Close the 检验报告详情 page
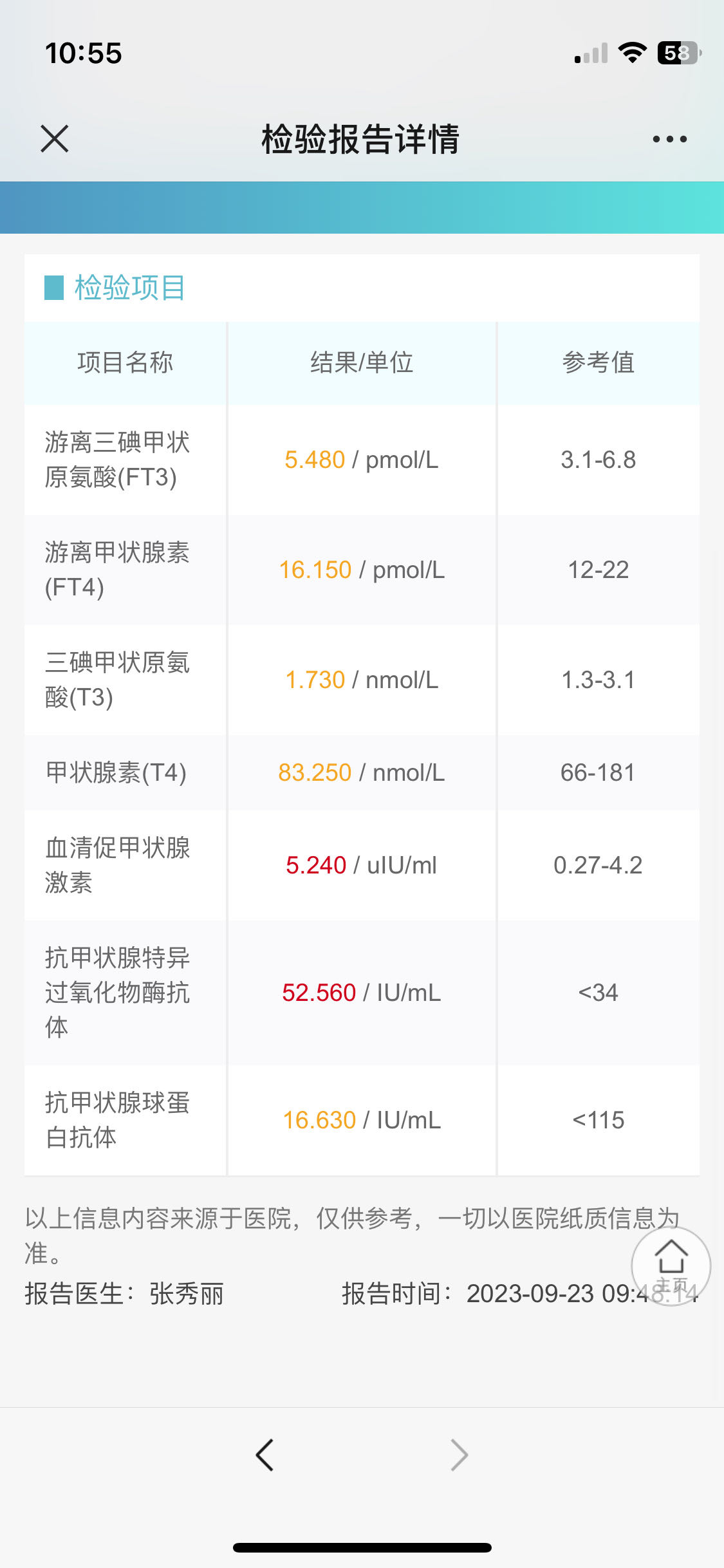 click(55, 139)
